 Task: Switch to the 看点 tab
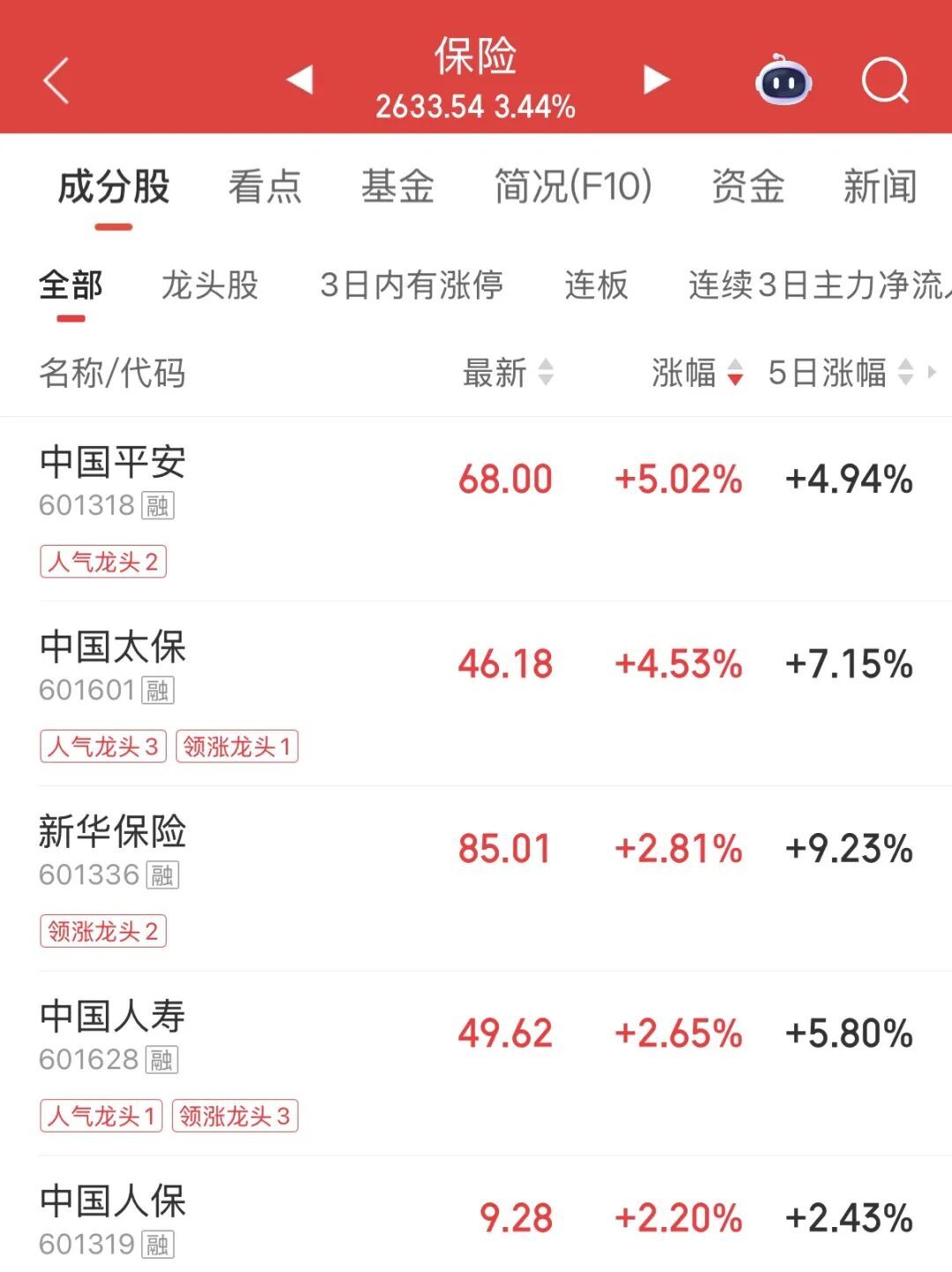(x=264, y=187)
